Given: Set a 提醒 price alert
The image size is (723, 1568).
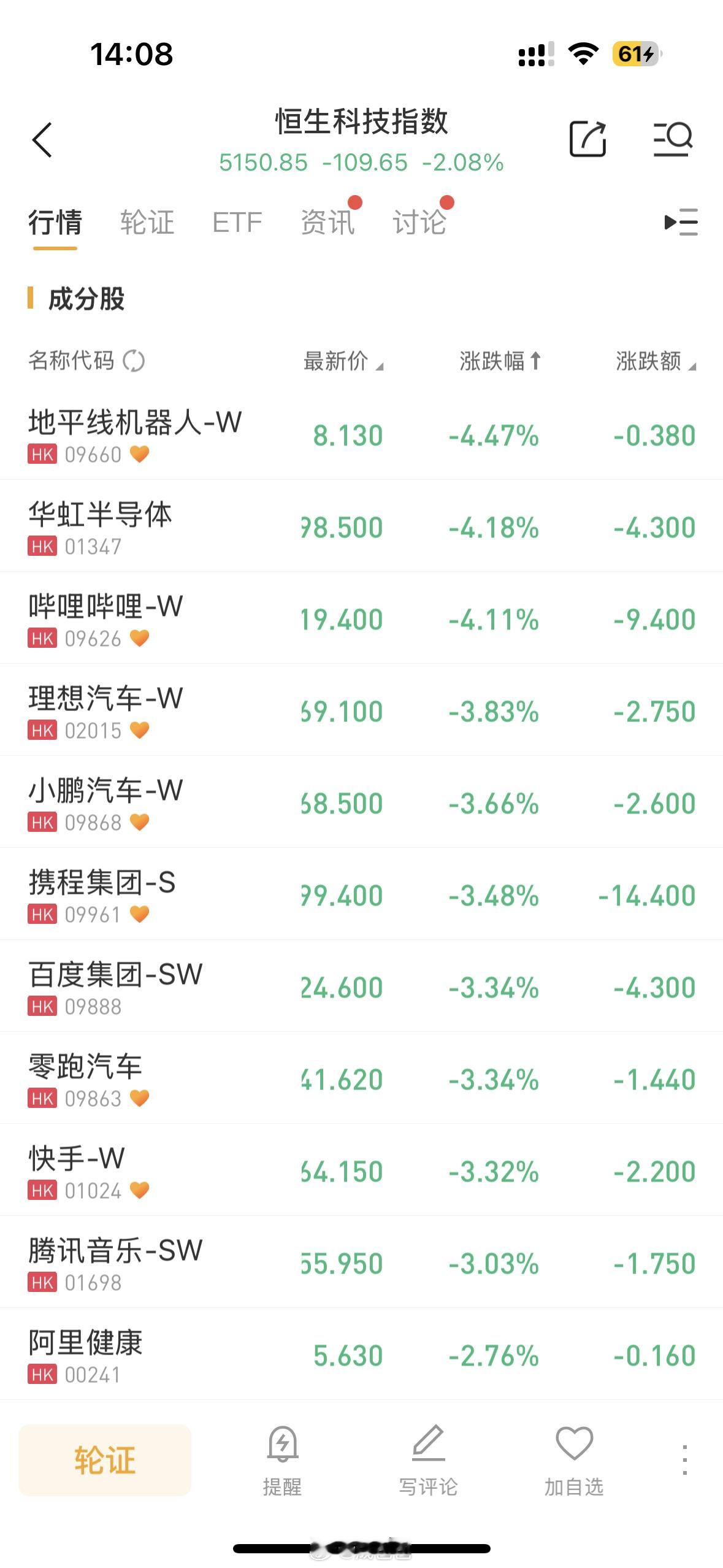Looking at the screenshot, I should [282, 1460].
